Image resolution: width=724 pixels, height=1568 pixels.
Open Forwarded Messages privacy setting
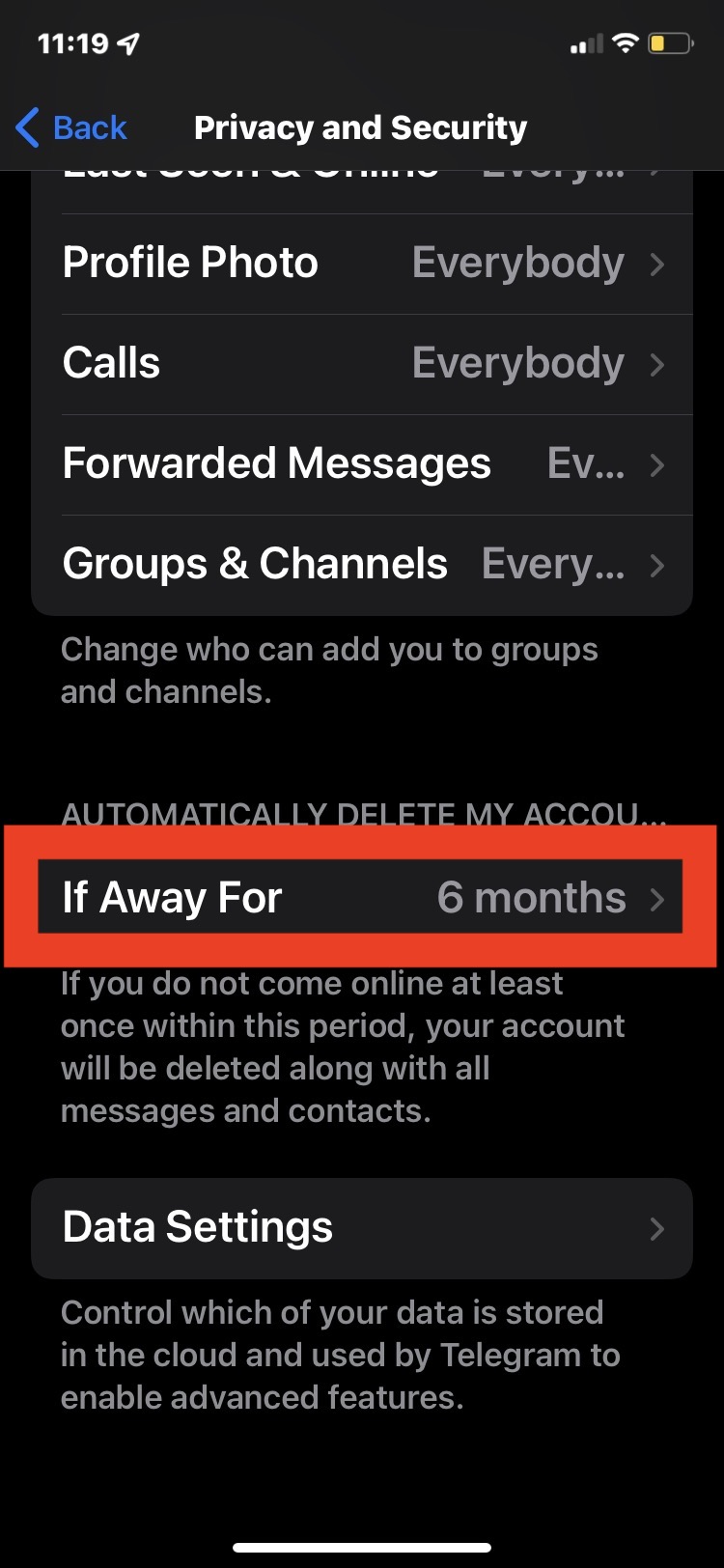tap(362, 464)
